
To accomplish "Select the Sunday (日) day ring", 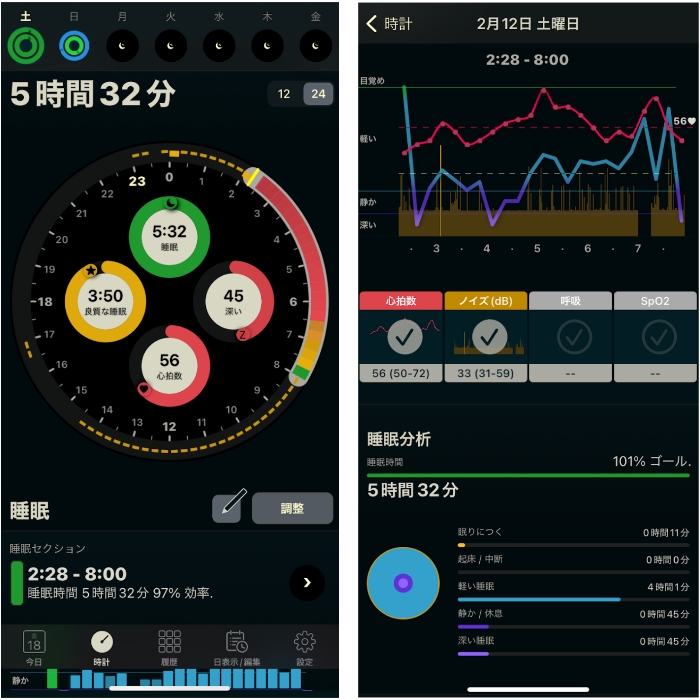I will 73,45.
